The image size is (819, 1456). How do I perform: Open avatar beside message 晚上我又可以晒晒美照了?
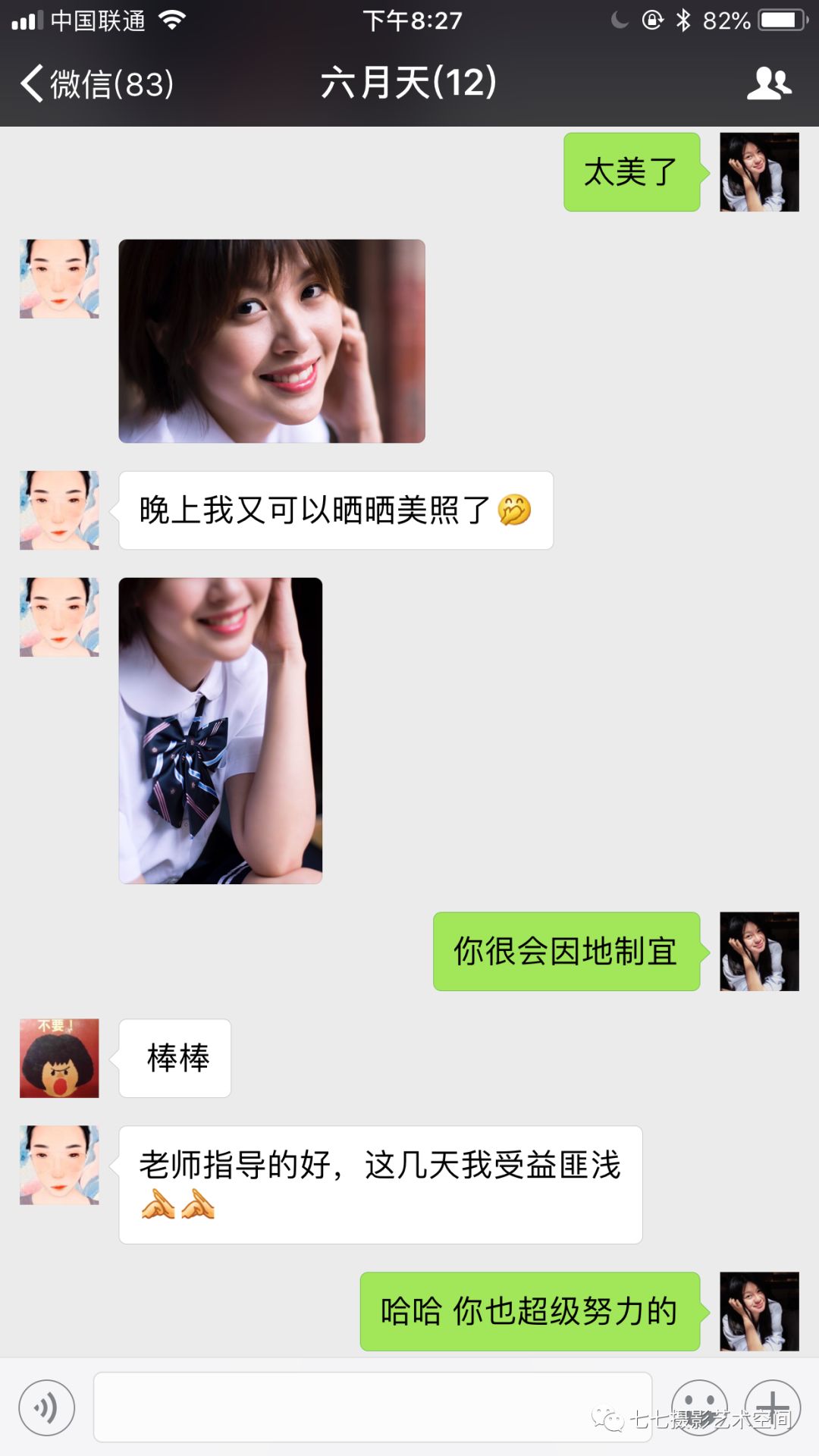pos(59,510)
